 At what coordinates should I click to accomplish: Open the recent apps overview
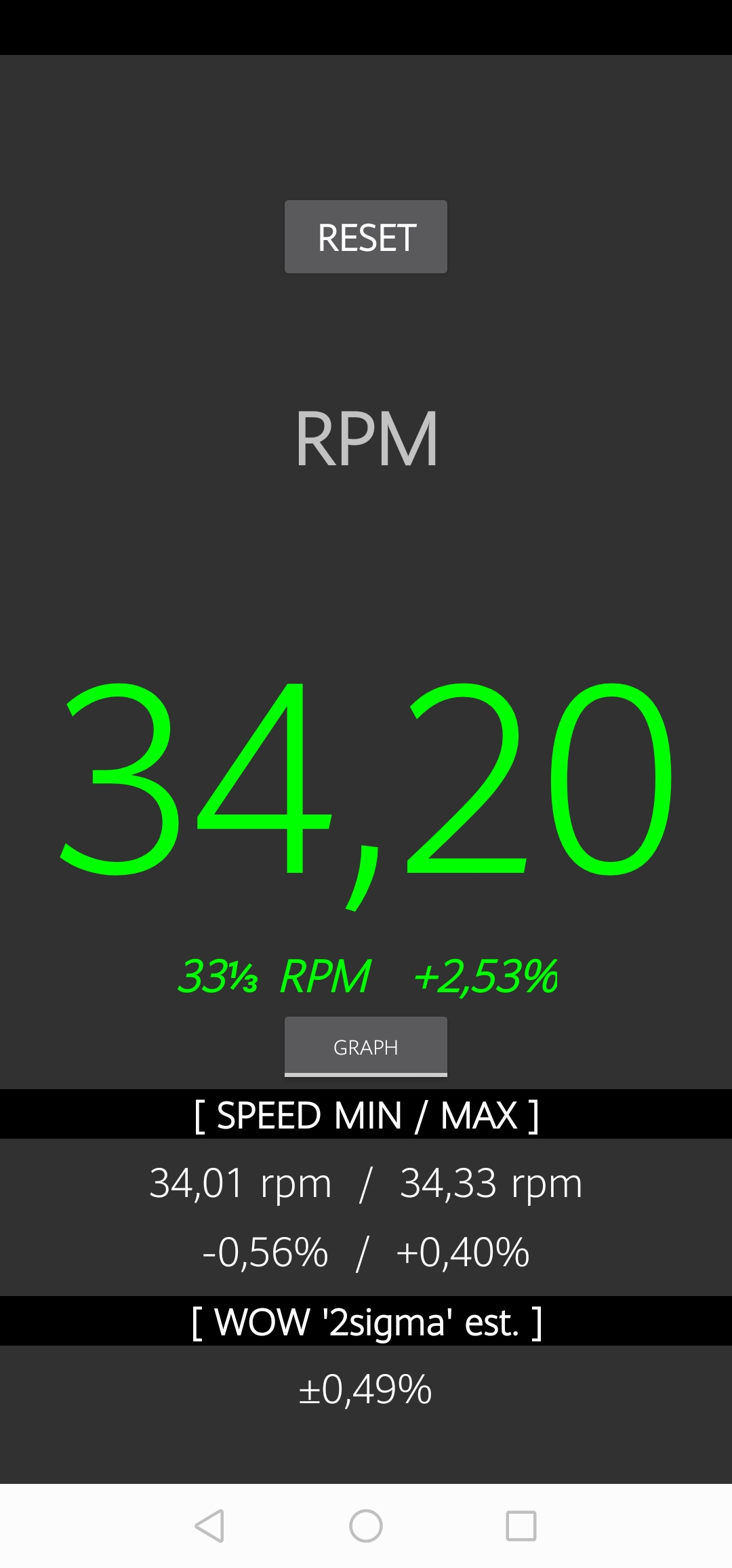tap(521, 1526)
